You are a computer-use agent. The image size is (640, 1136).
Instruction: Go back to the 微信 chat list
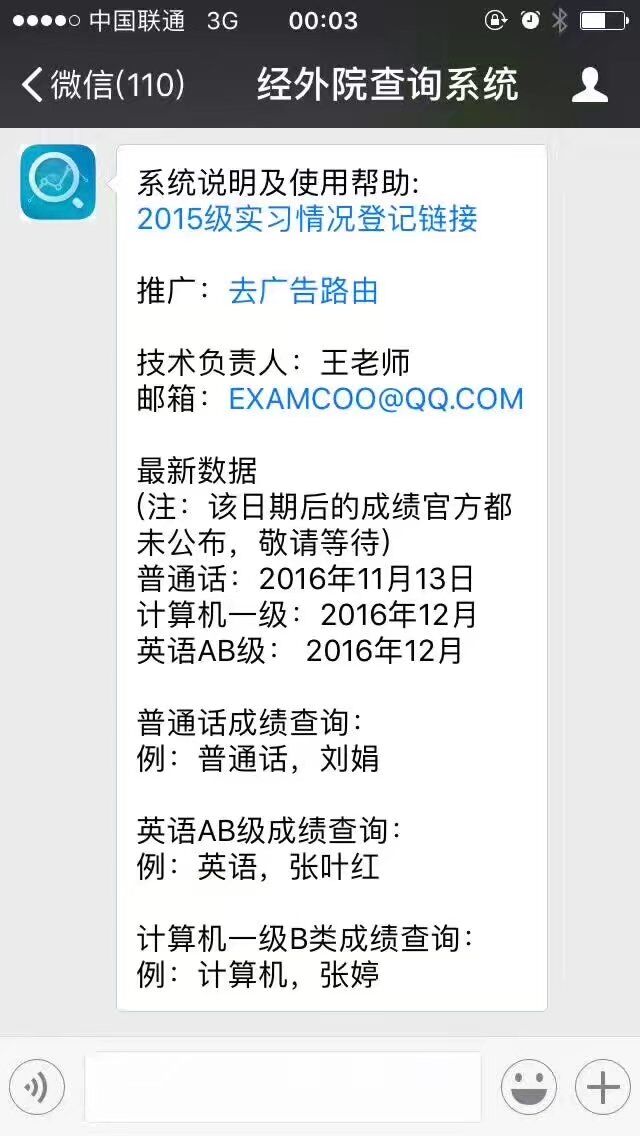point(102,85)
